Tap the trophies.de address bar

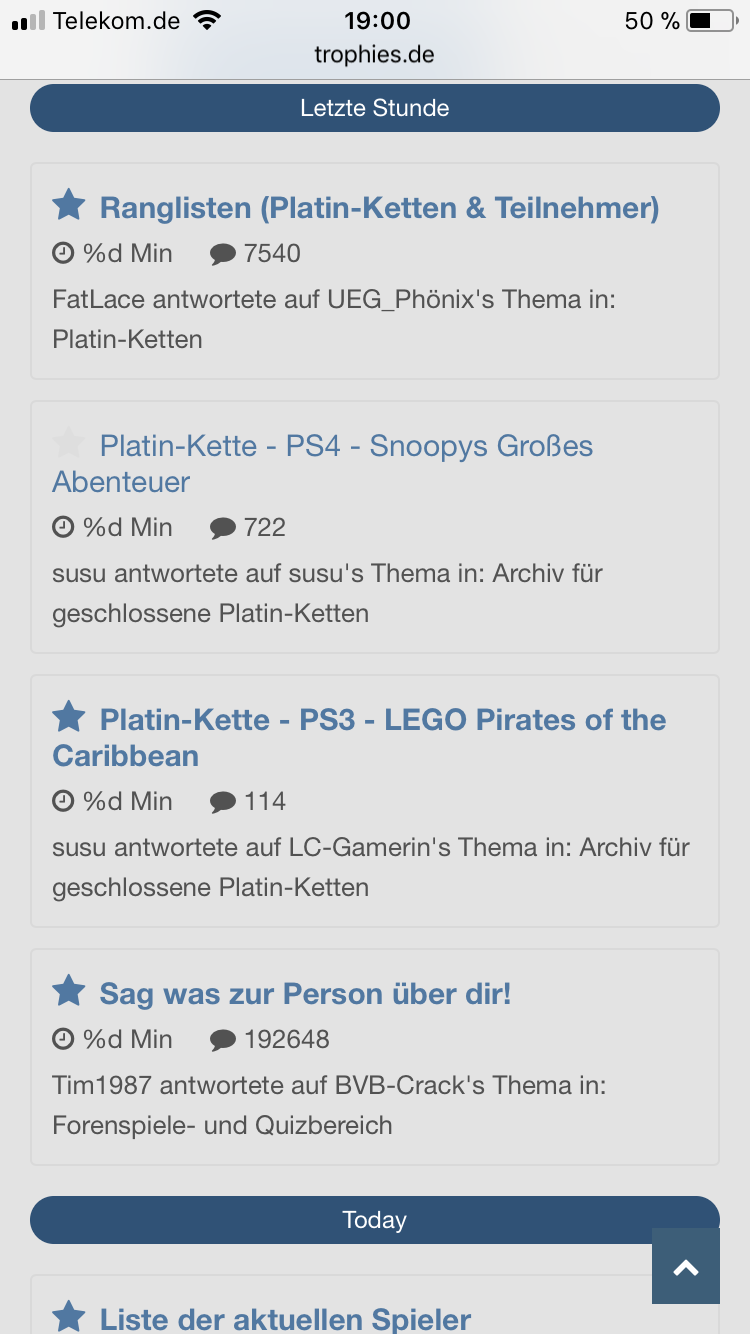coord(375,54)
